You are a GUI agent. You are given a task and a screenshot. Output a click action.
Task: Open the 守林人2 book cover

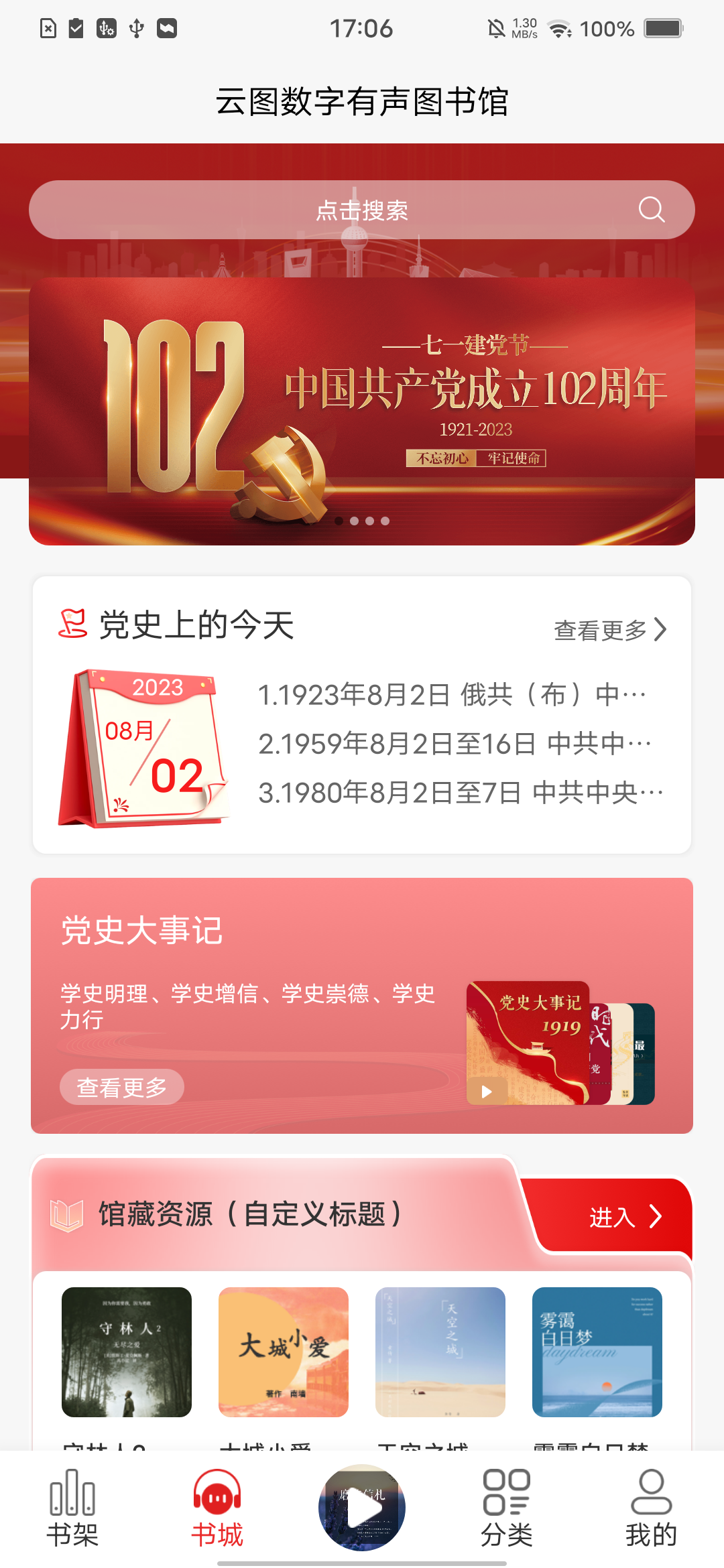pos(127,1352)
